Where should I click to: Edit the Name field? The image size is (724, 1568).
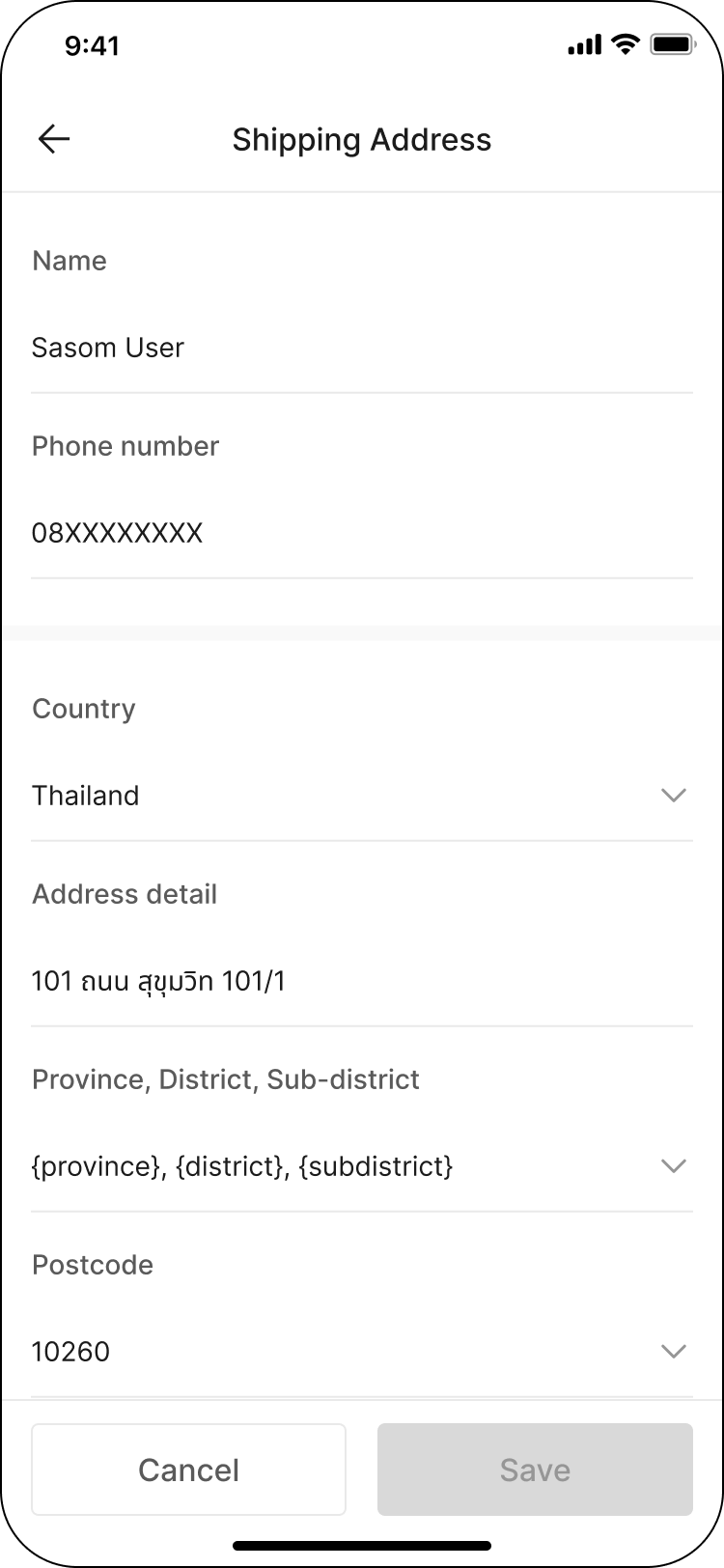361,348
